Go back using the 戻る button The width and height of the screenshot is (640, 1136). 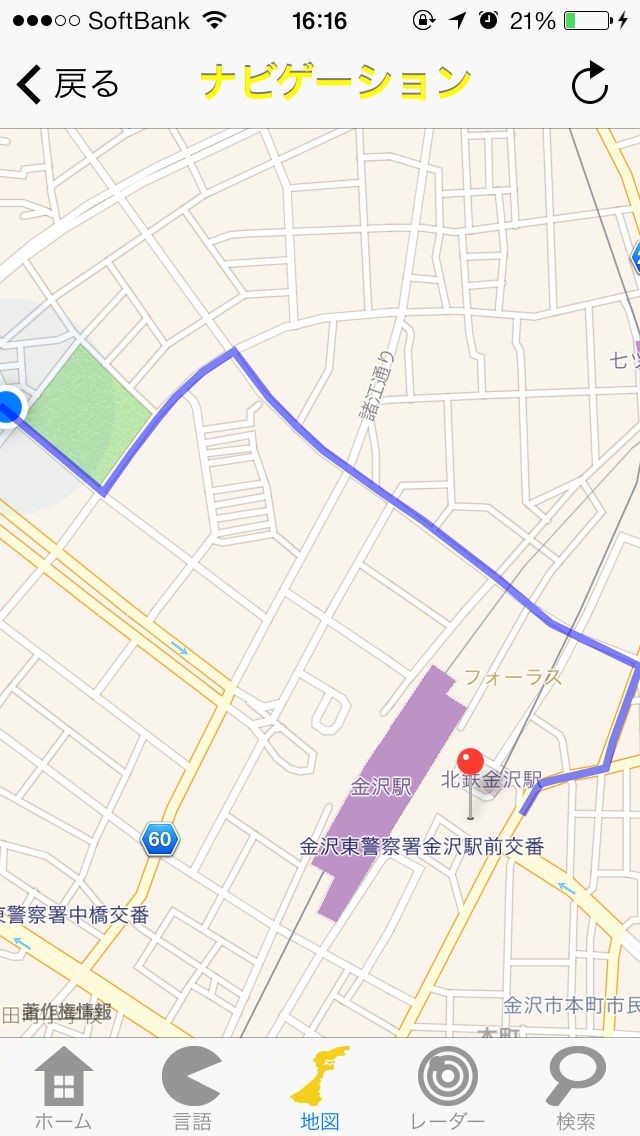pos(68,84)
